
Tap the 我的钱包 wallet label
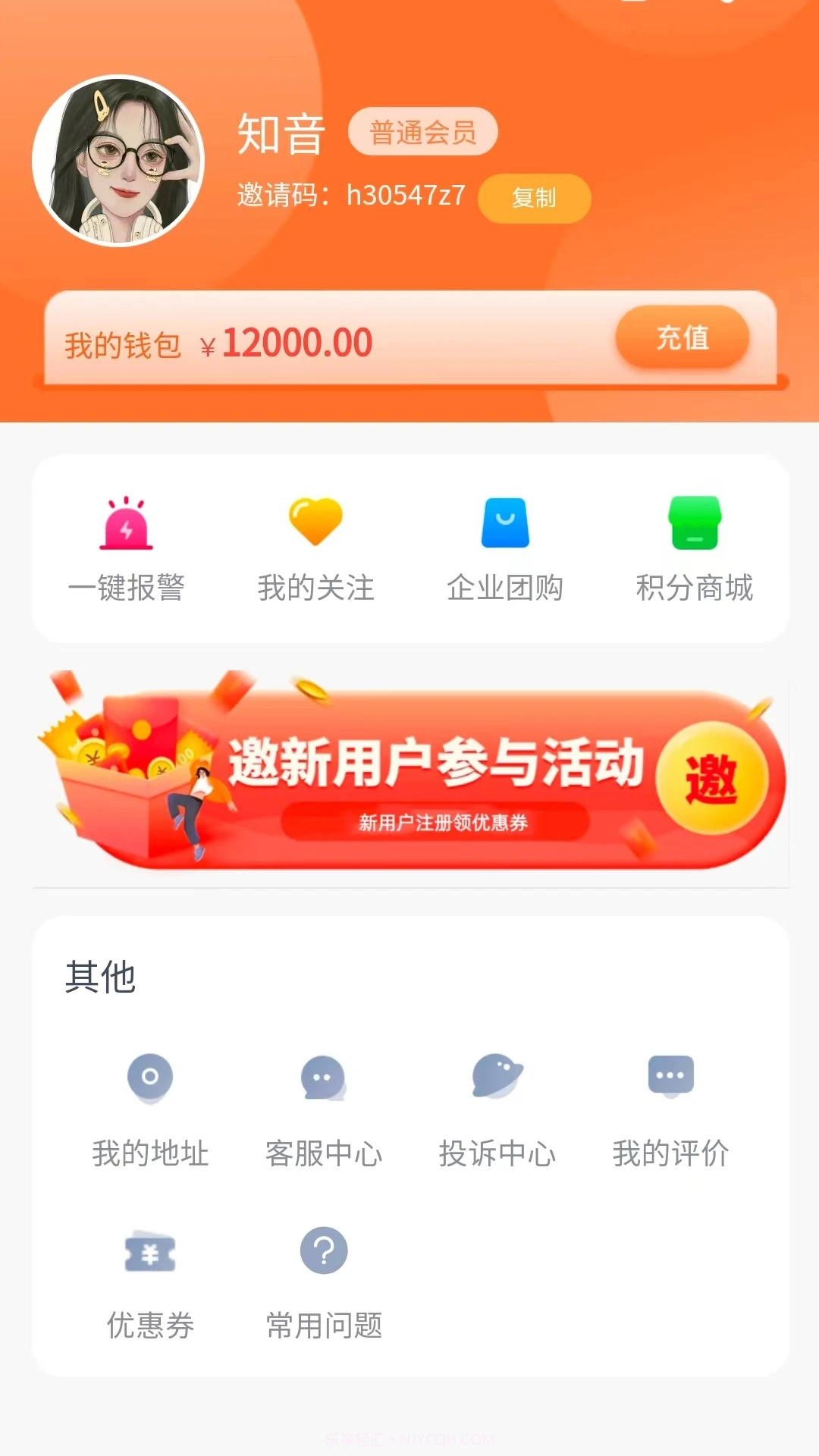pyautogui.click(x=124, y=344)
